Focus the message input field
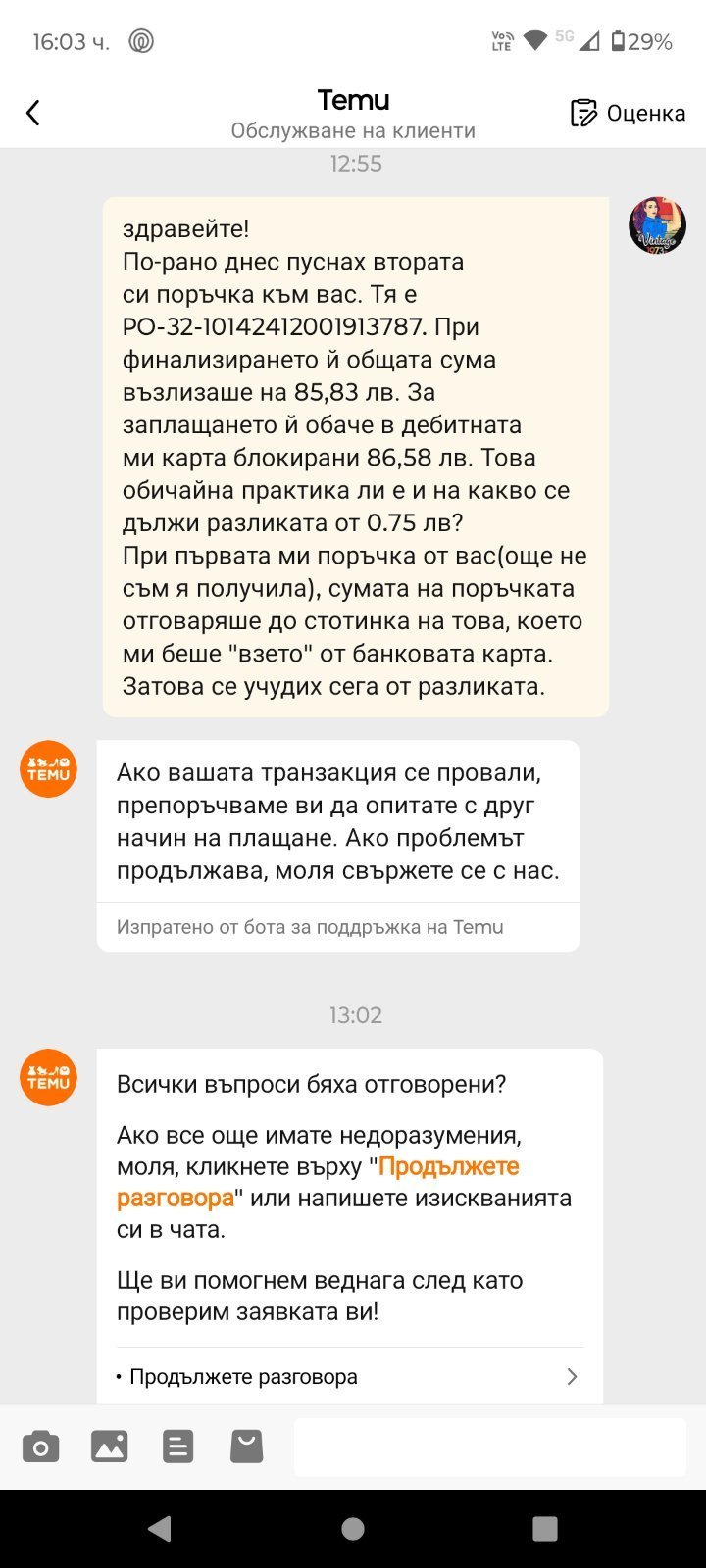Viewport: 706px width, 1568px height. (x=490, y=1446)
